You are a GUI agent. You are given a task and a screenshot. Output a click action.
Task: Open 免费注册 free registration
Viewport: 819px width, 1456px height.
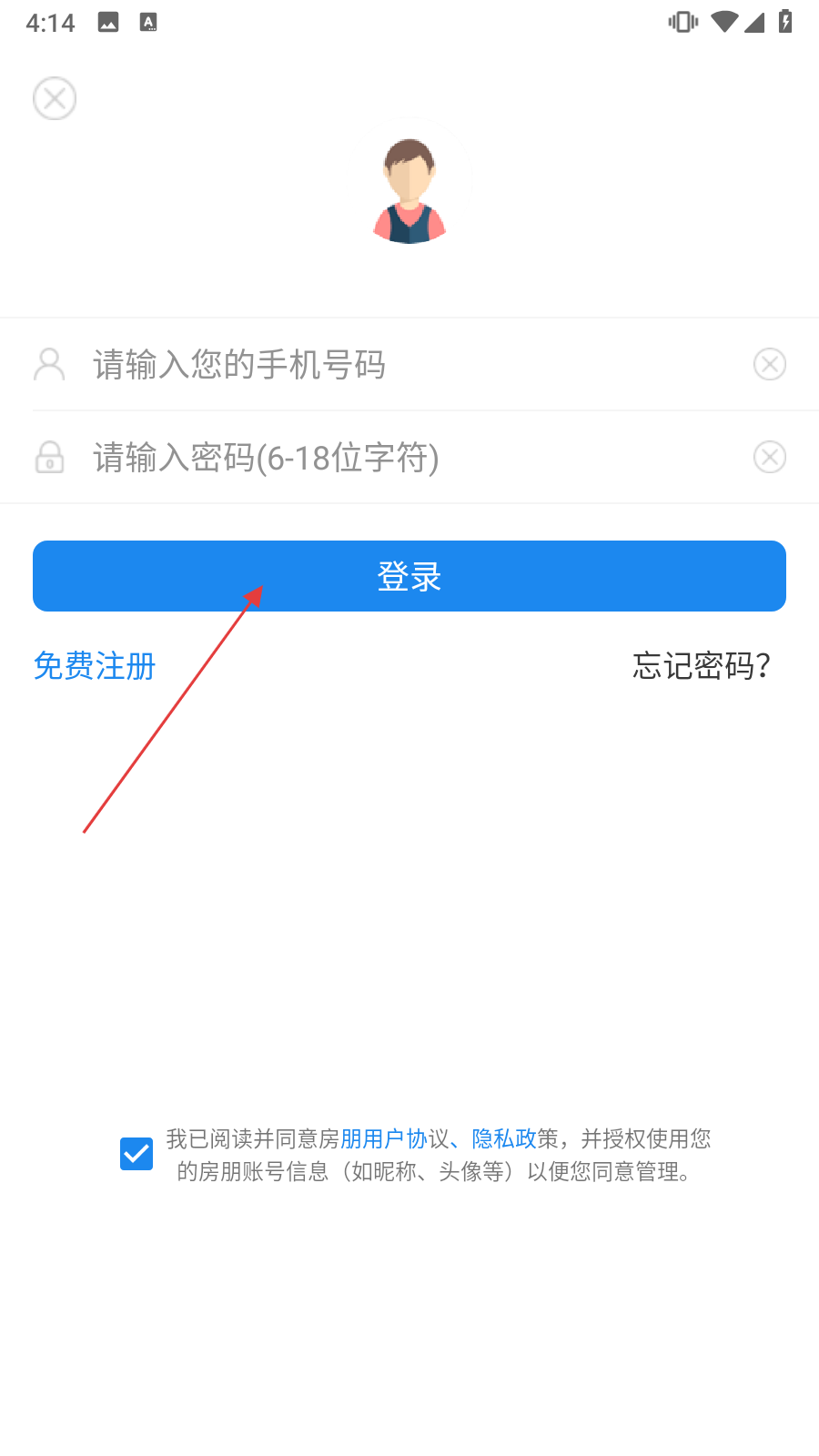tap(95, 666)
